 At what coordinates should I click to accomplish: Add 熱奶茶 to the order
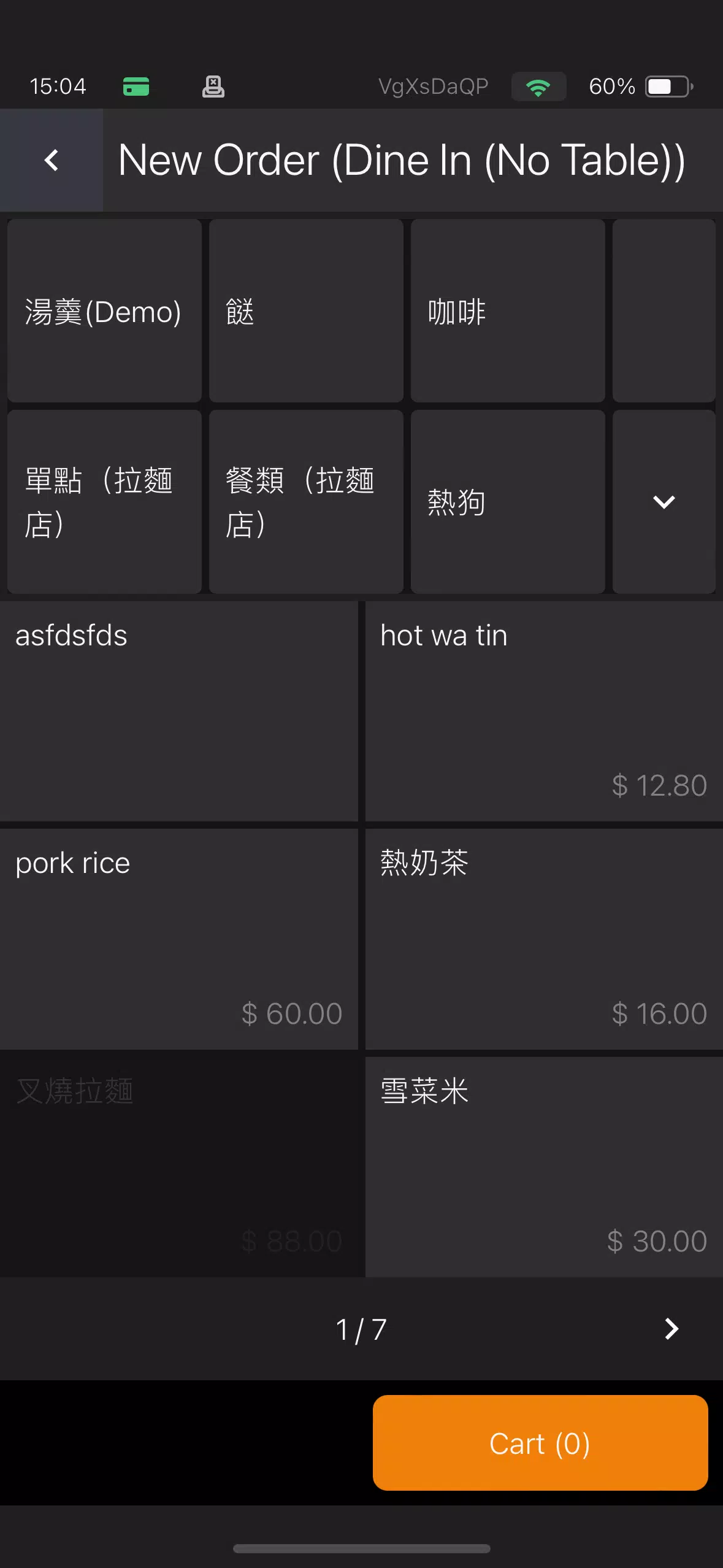(544, 939)
